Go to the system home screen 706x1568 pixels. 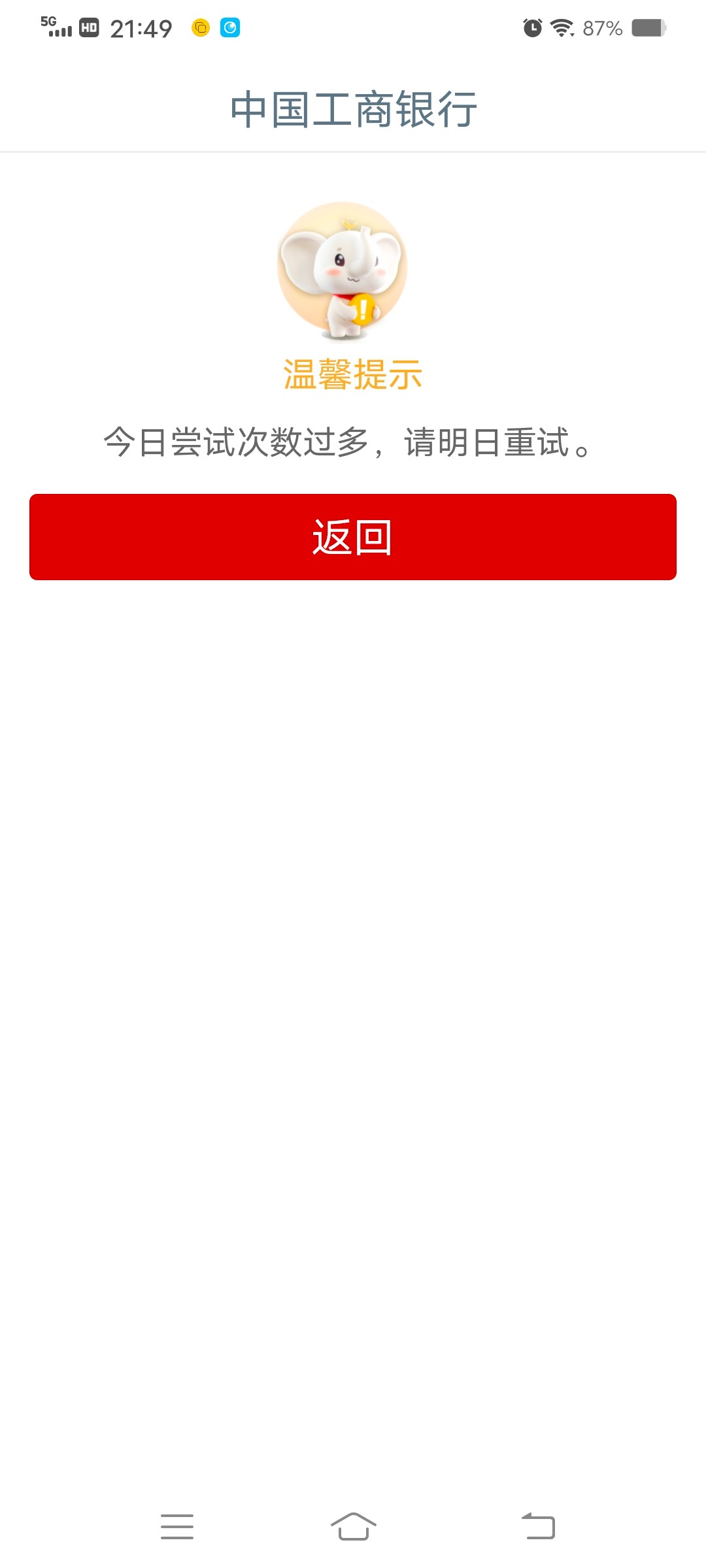[x=353, y=1527]
